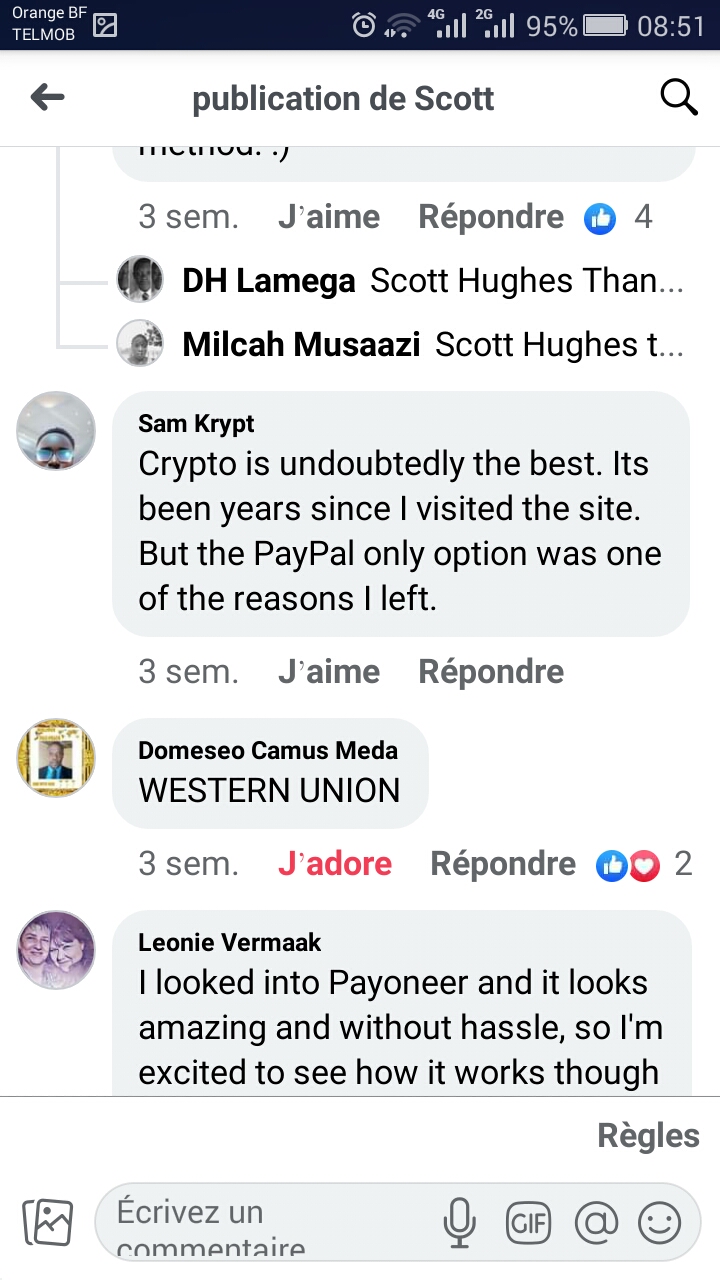Open Sam Krypt's profile picture
This screenshot has height=1280, width=720.
pyautogui.click(x=56, y=431)
